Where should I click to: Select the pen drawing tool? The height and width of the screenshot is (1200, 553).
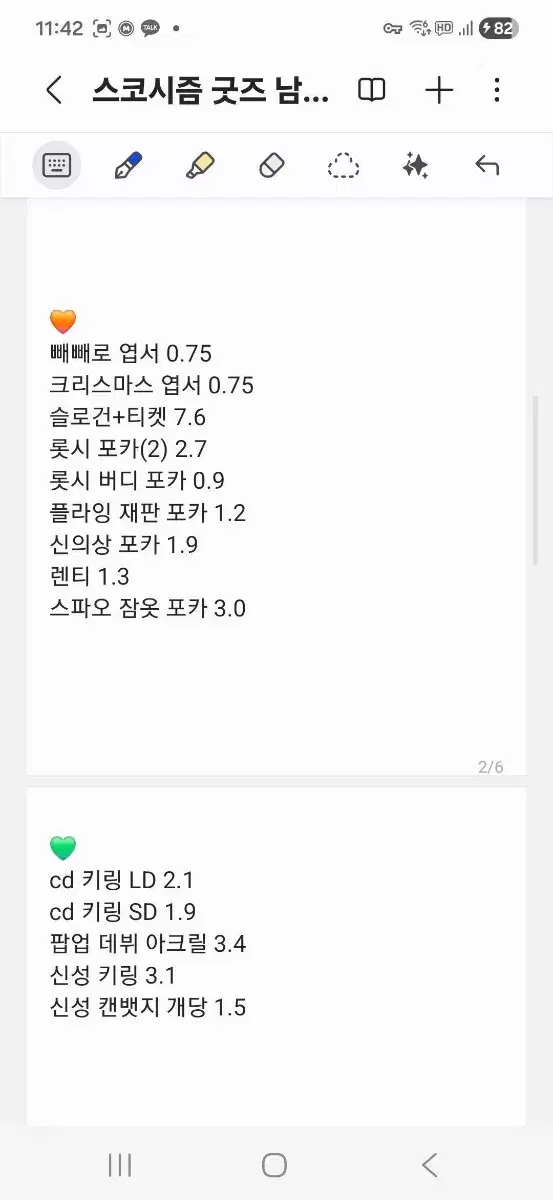[128, 165]
